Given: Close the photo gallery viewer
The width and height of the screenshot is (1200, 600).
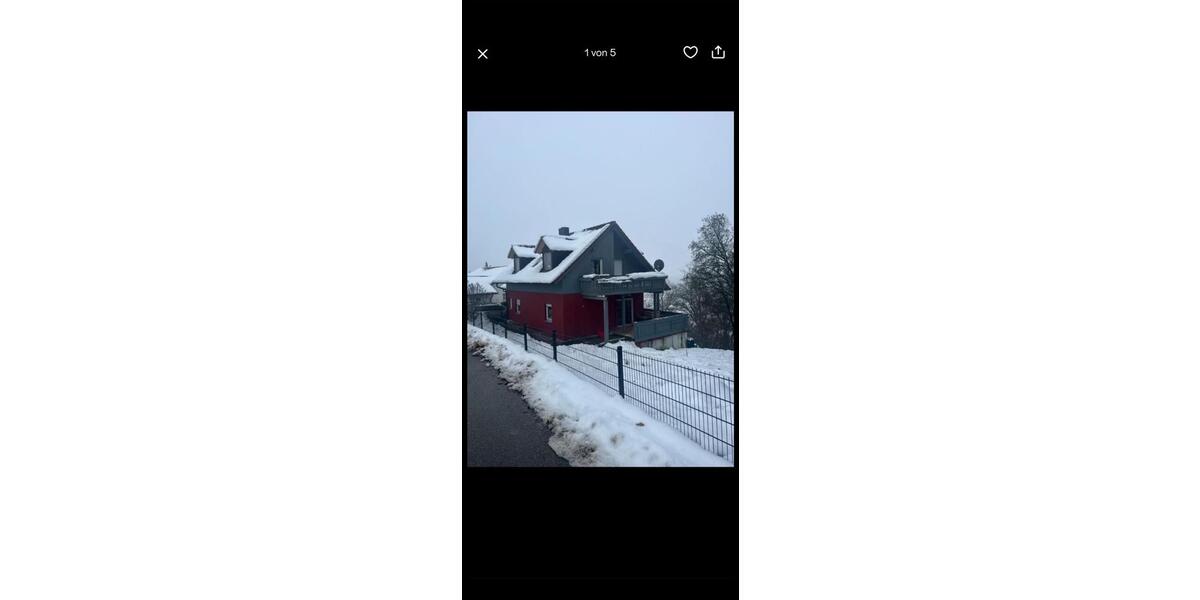Looking at the screenshot, I should (483, 54).
